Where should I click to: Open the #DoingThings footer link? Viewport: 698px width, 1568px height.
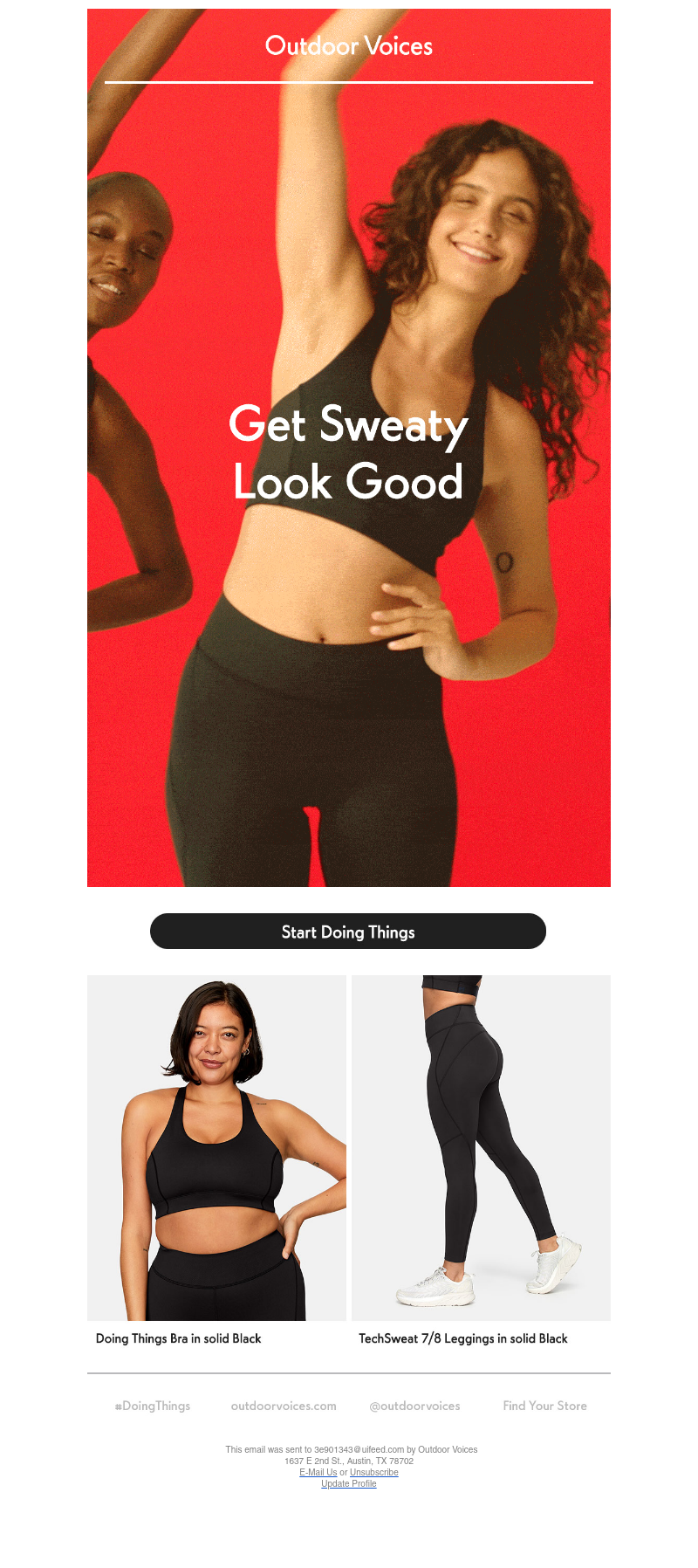click(x=153, y=1406)
